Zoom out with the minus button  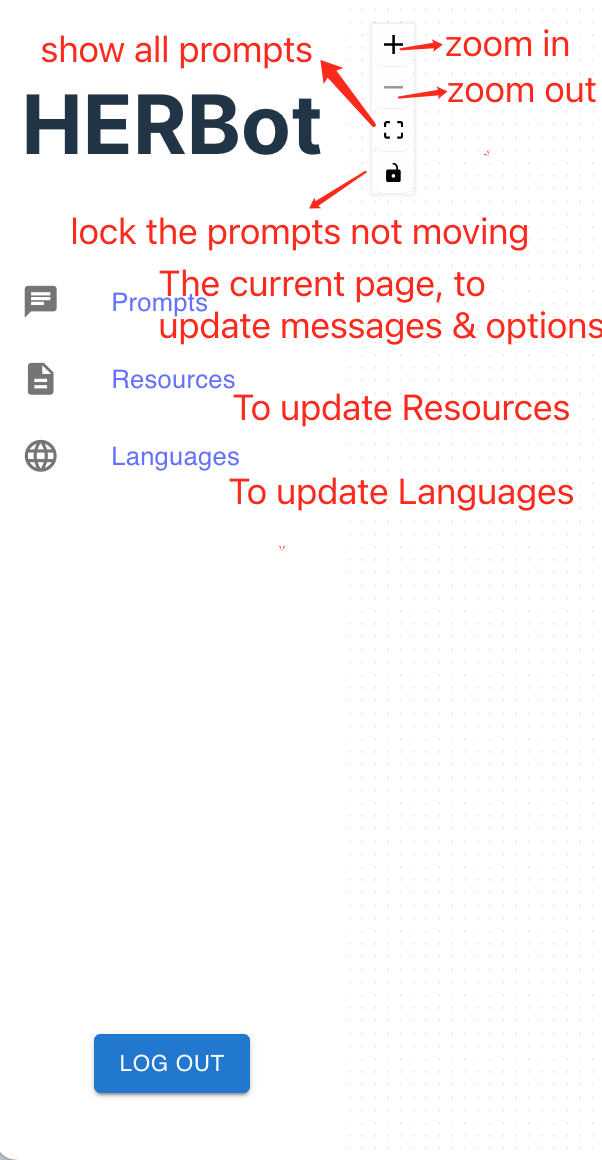[x=393, y=88]
